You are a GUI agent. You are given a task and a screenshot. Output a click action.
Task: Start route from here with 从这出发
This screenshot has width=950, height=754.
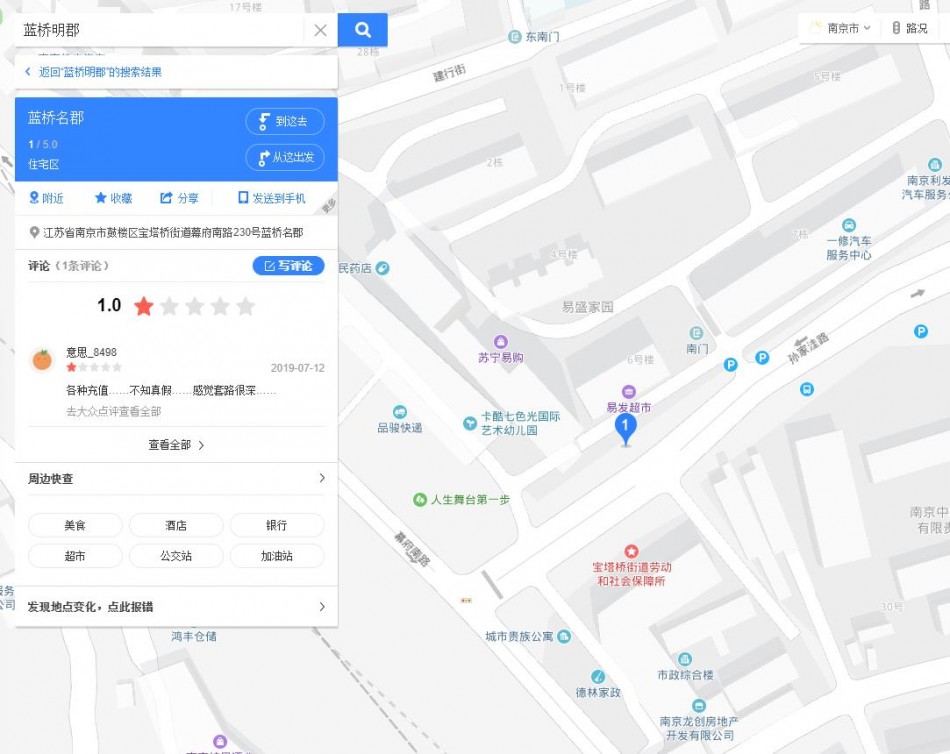285,157
